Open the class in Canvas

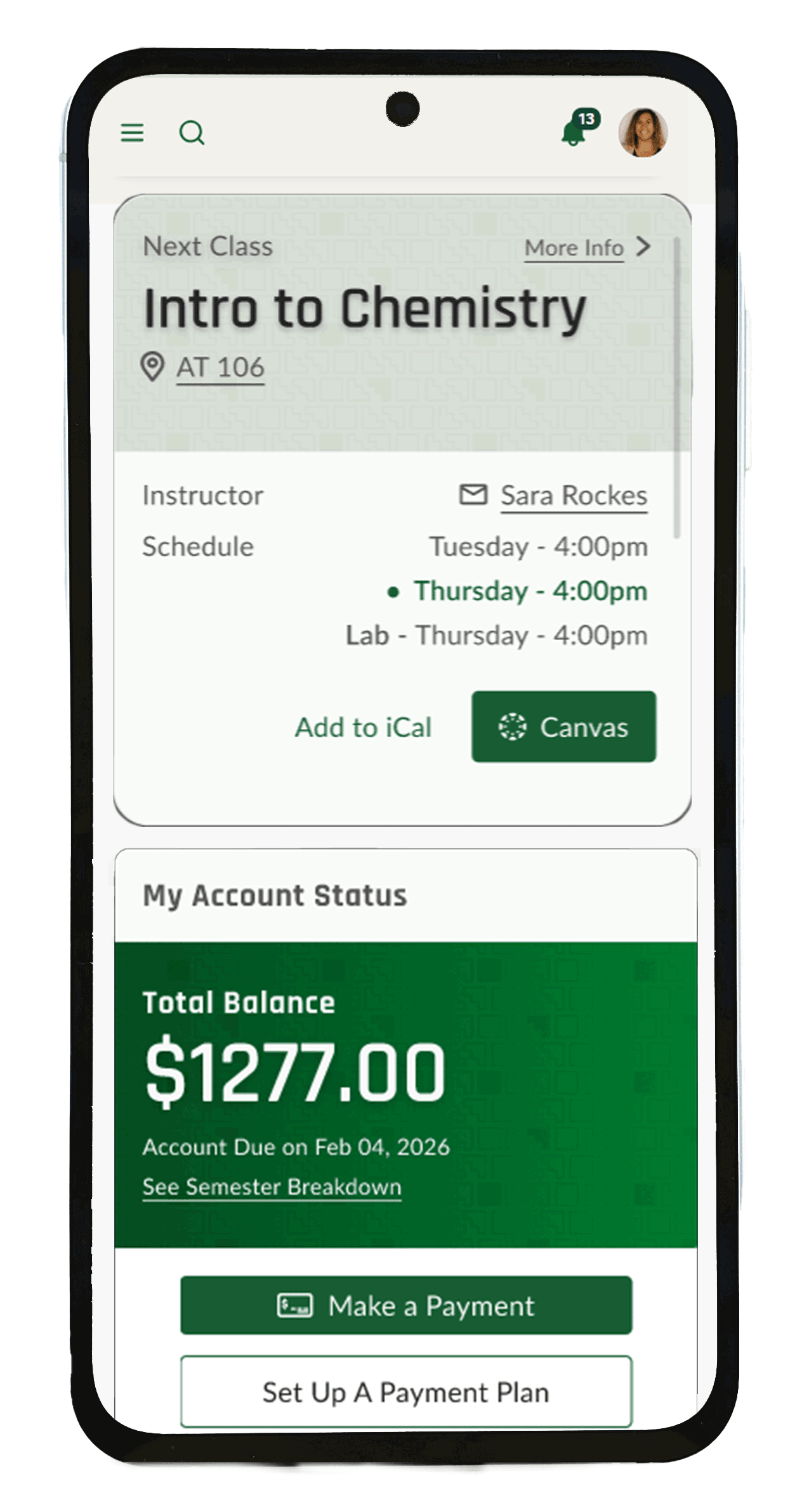point(563,727)
